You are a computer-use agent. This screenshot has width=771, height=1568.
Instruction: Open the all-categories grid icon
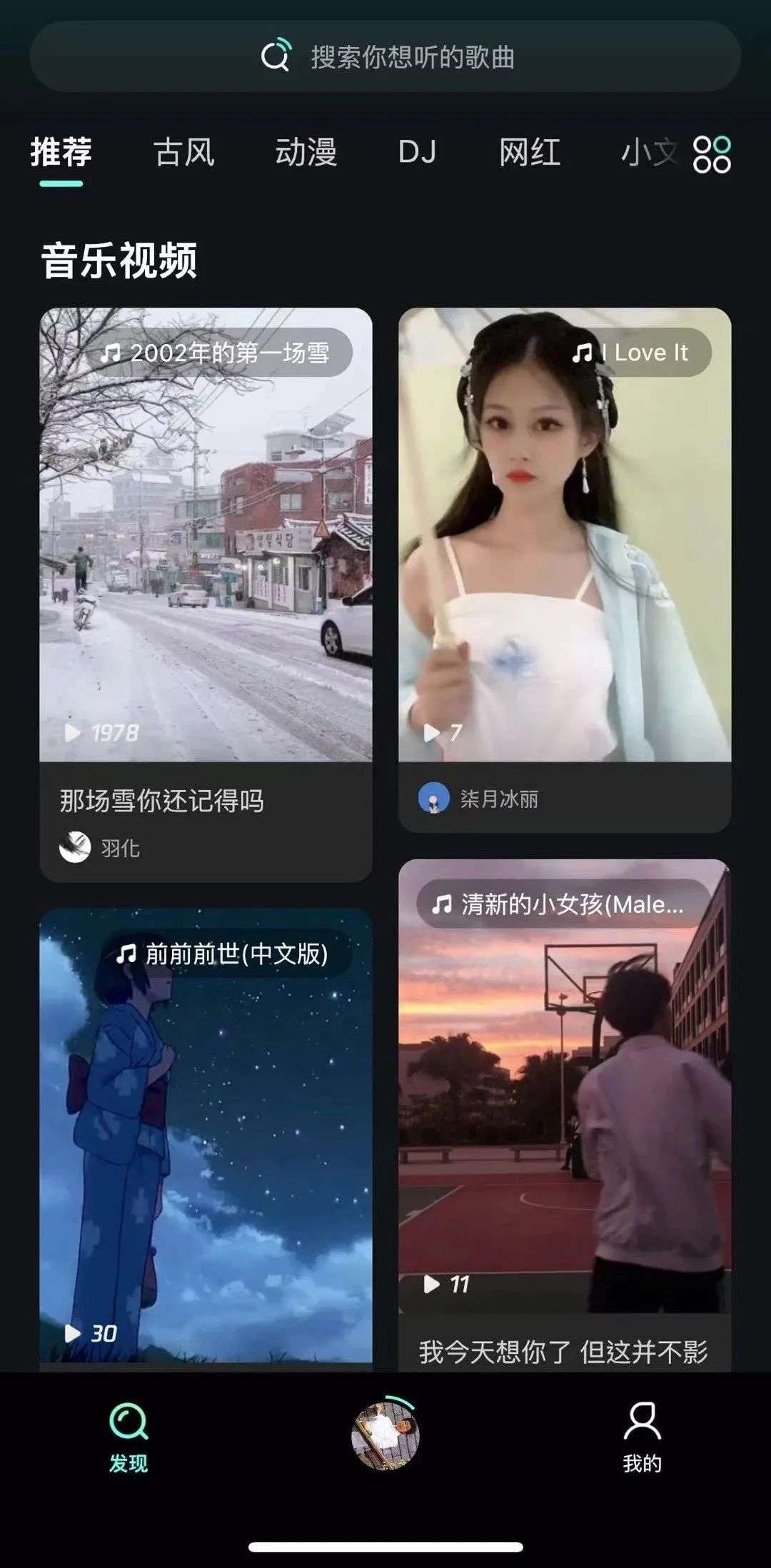coord(712,154)
